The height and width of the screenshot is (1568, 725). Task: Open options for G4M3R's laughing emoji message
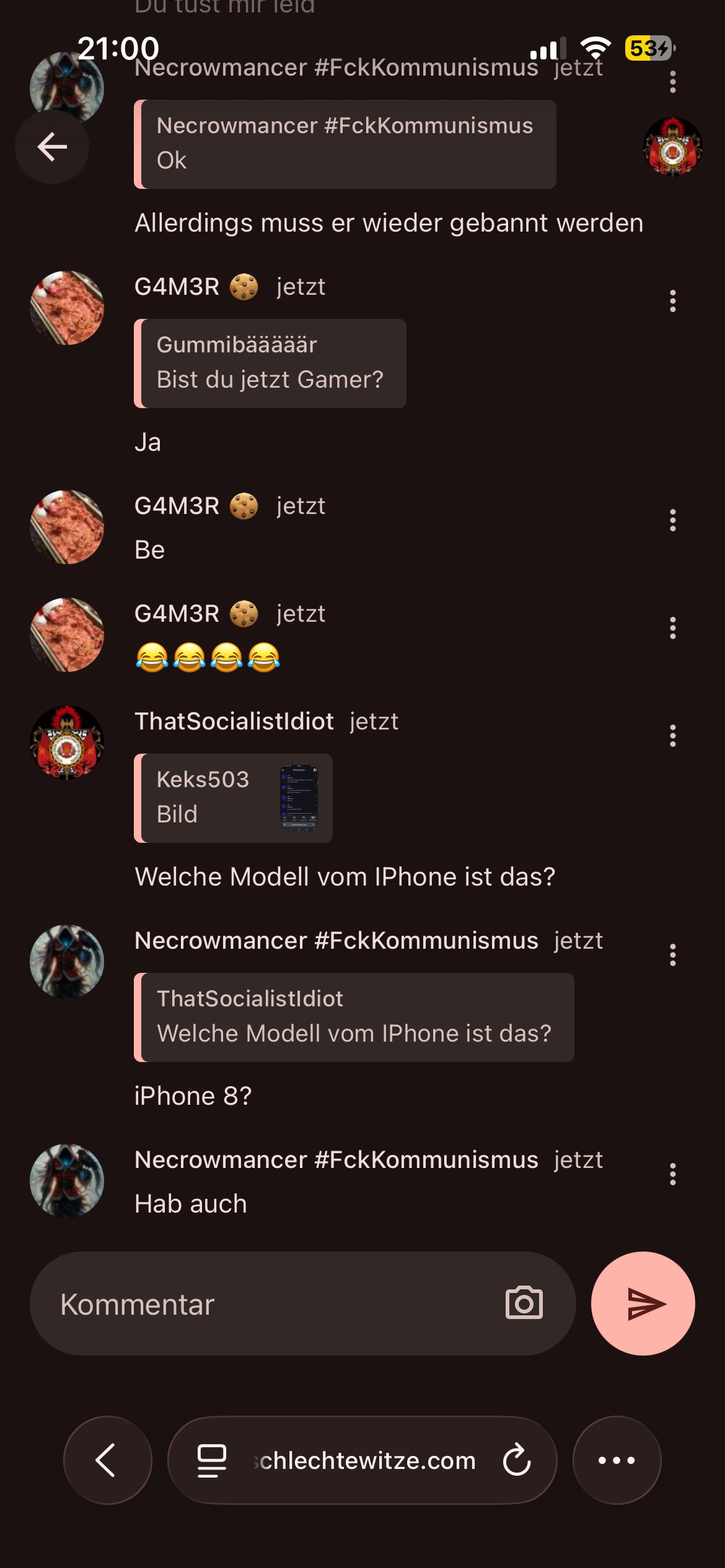(x=672, y=628)
